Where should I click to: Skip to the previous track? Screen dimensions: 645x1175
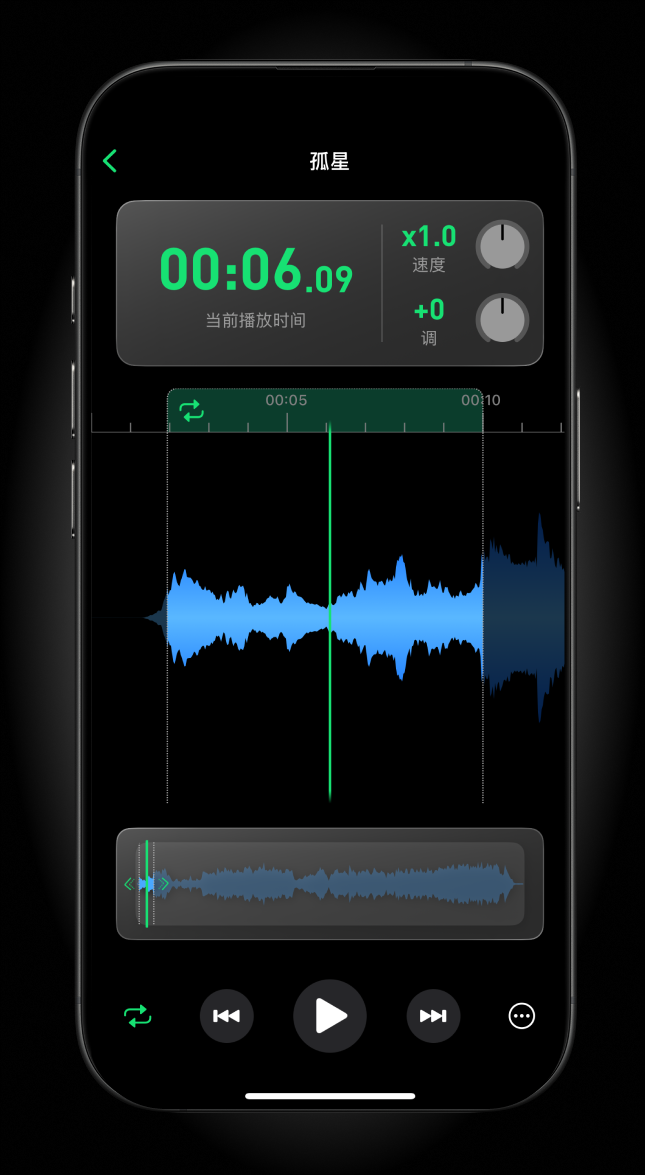pos(227,1016)
